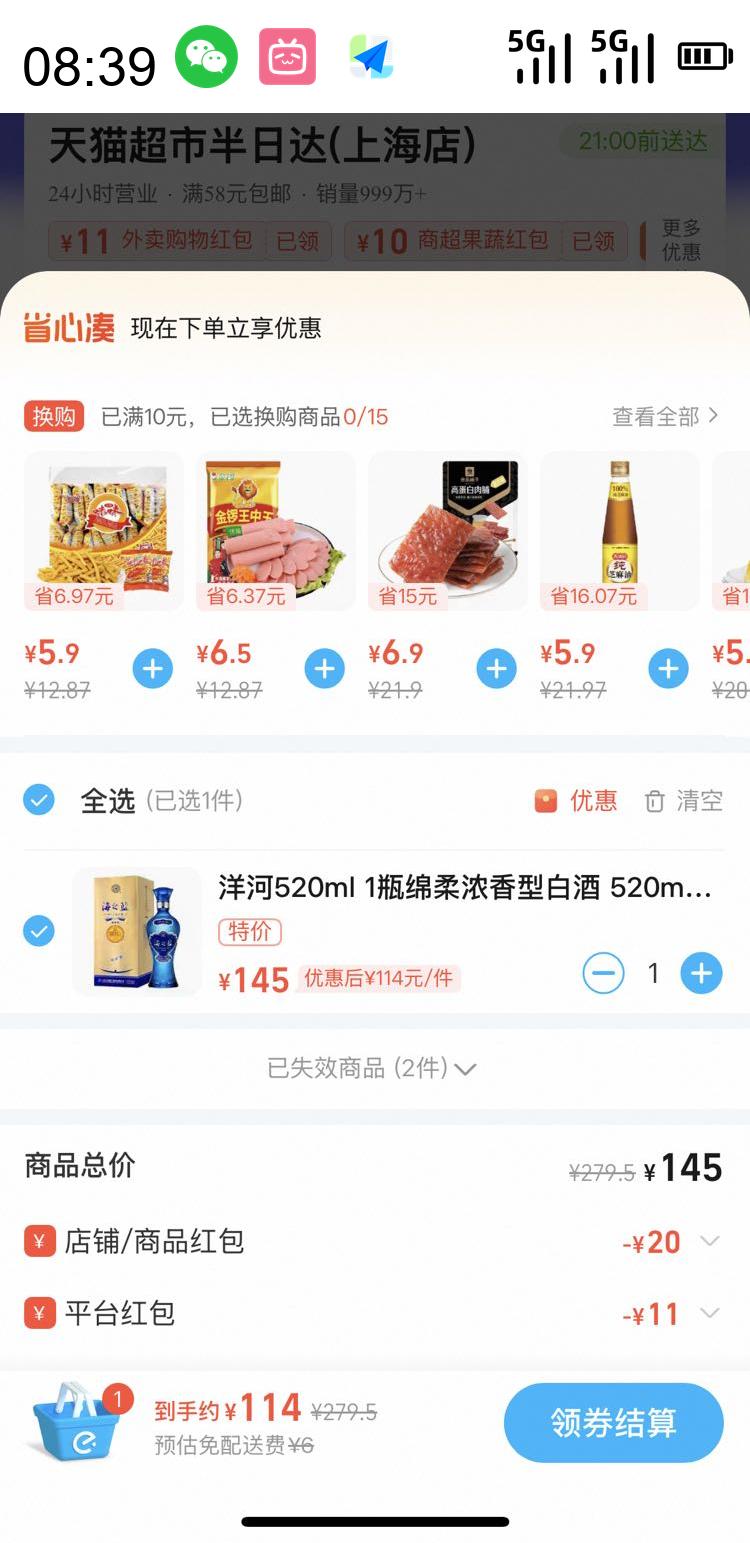Expand 店铺/商品红包 discount details
Viewport: 750px width, 1543px height.
coord(709,1241)
